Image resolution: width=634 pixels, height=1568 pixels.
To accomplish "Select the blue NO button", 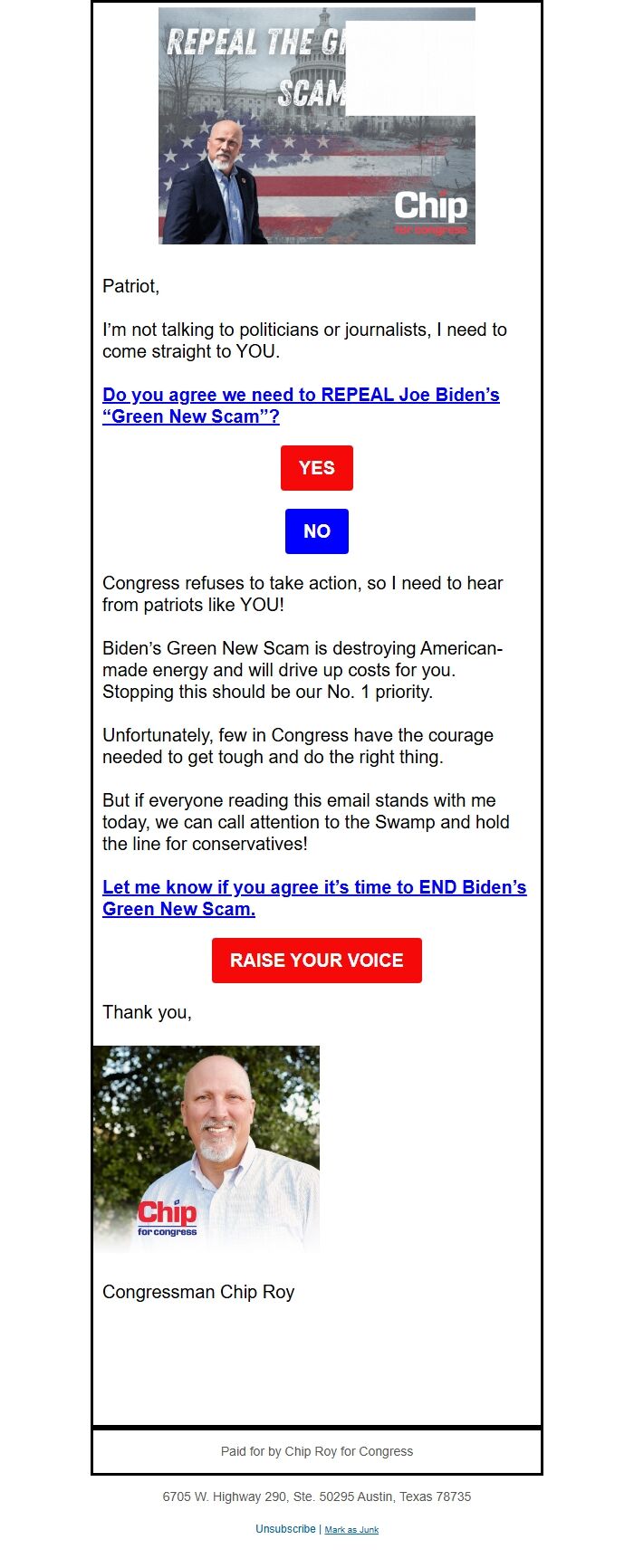I will coord(316,531).
